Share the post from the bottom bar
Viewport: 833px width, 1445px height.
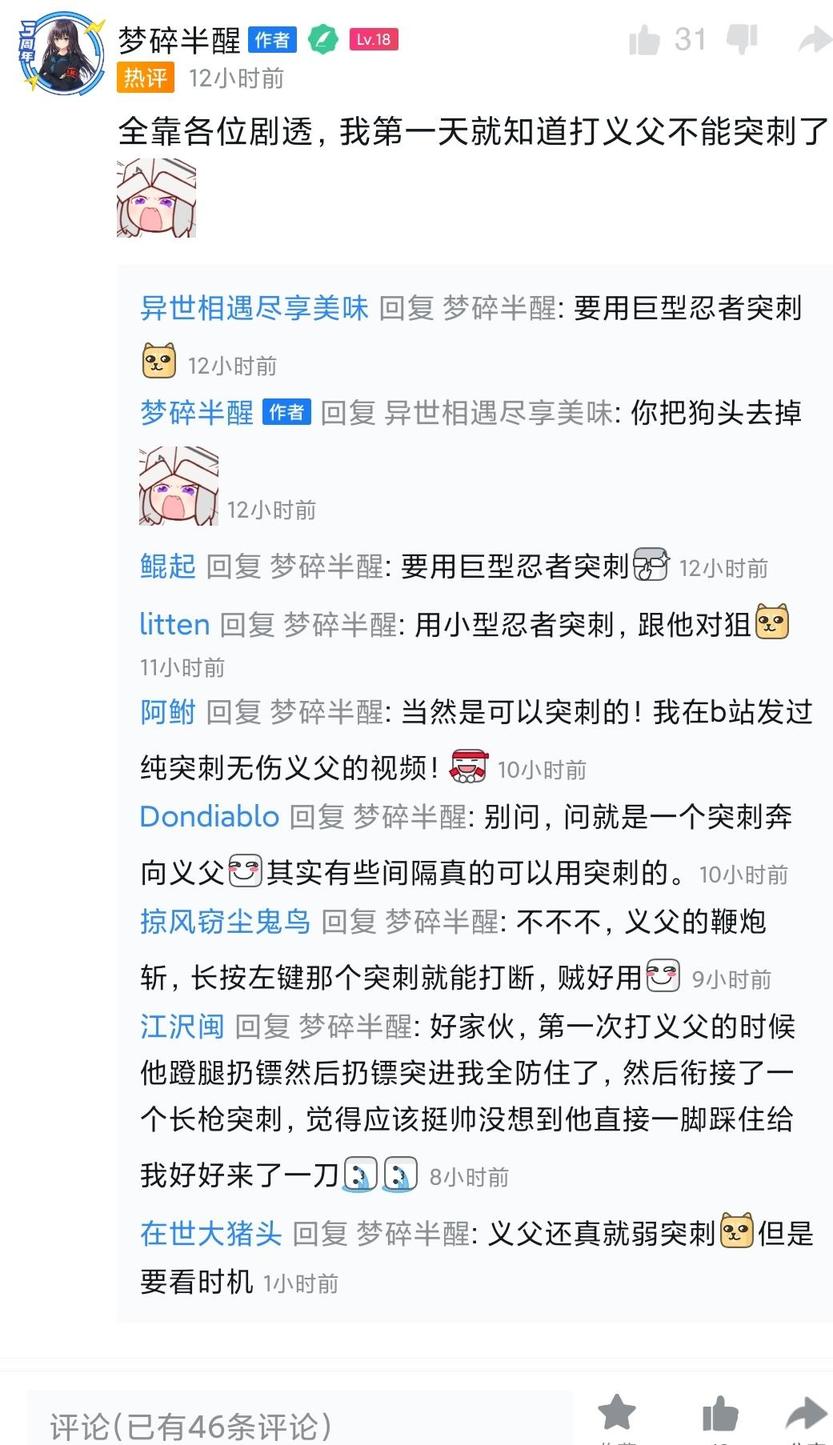(x=806, y=1414)
